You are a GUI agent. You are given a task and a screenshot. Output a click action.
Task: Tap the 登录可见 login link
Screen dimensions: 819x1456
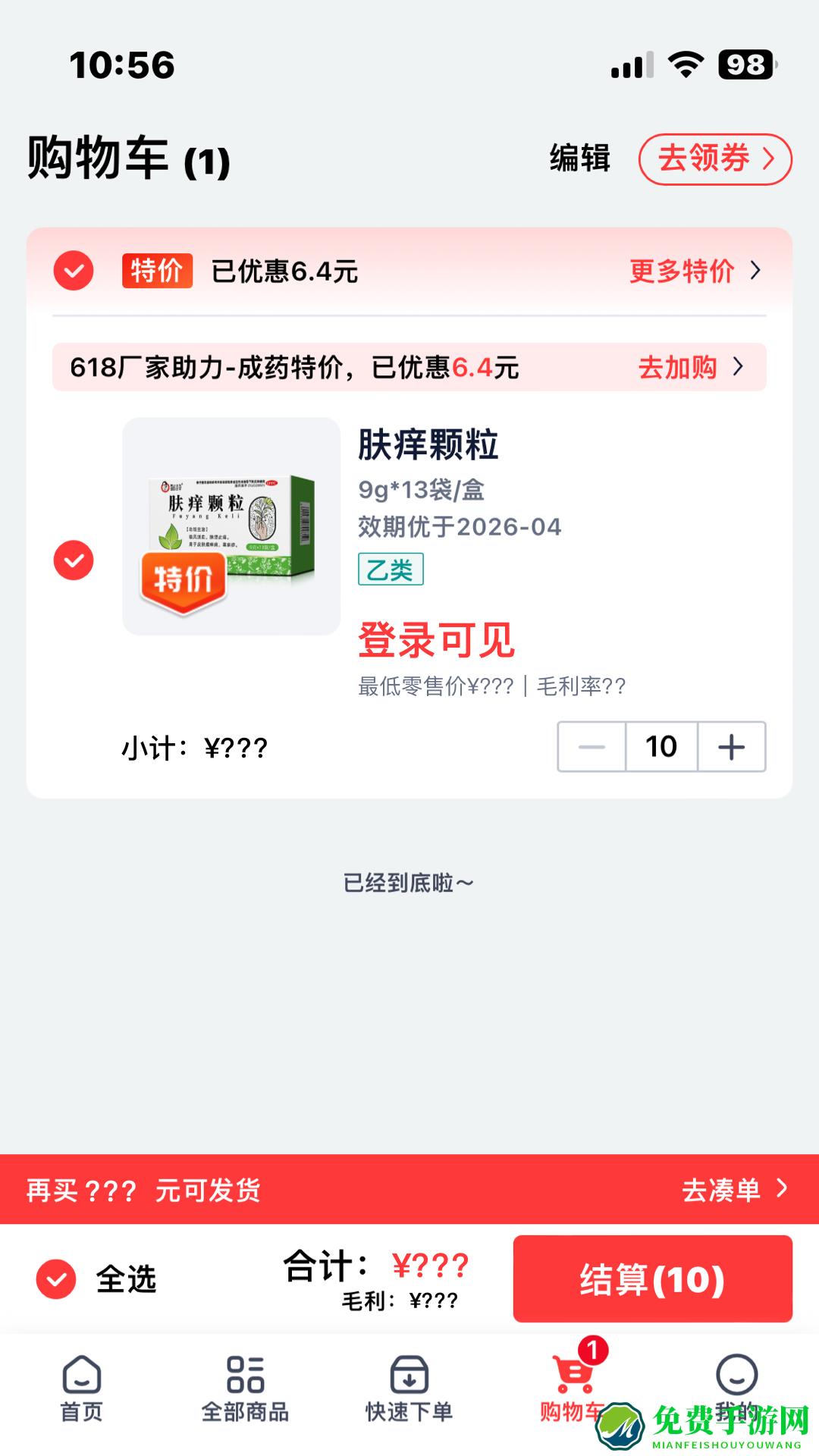436,641
